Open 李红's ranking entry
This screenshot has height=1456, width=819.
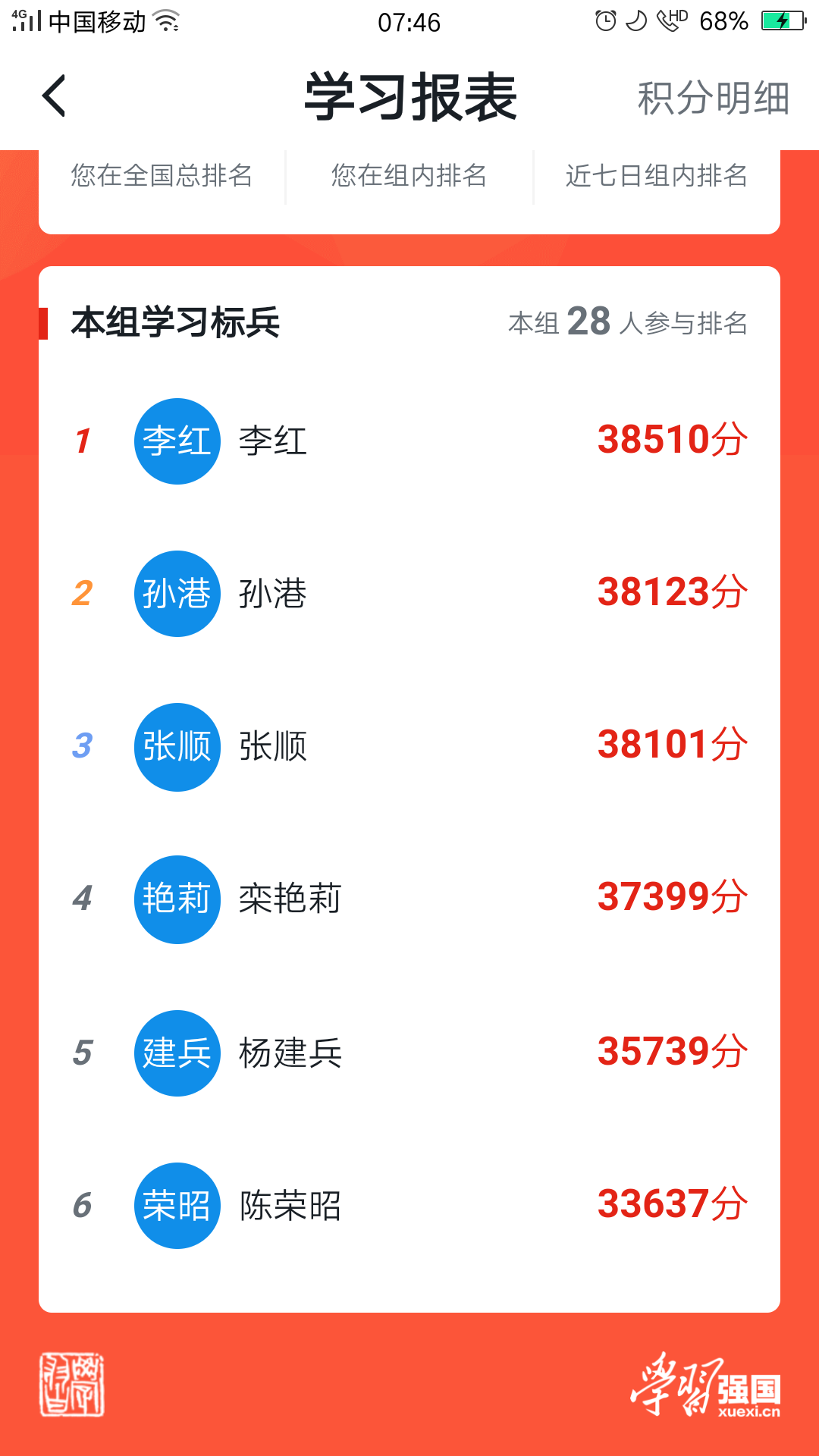coord(409,441)
